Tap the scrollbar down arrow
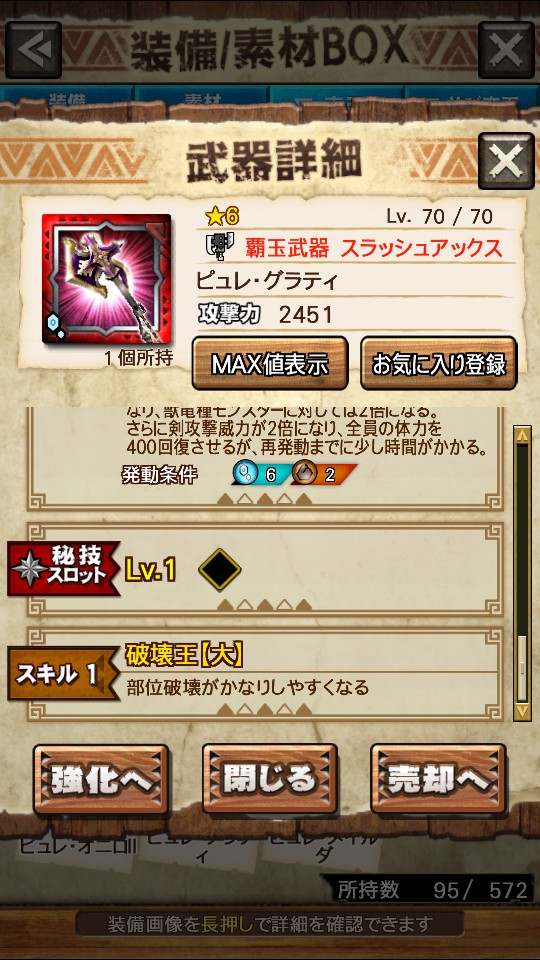540x960 pixels. (522, 711)
